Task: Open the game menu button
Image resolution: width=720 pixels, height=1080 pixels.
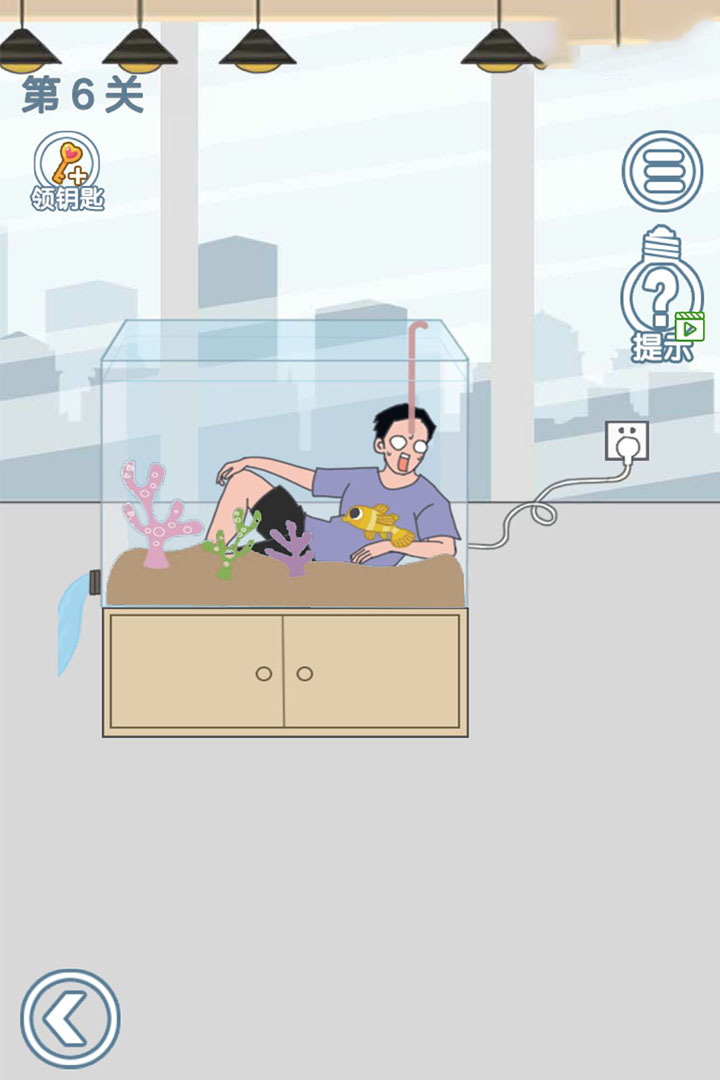Action: pyautogui.click(x=662, y=172)
